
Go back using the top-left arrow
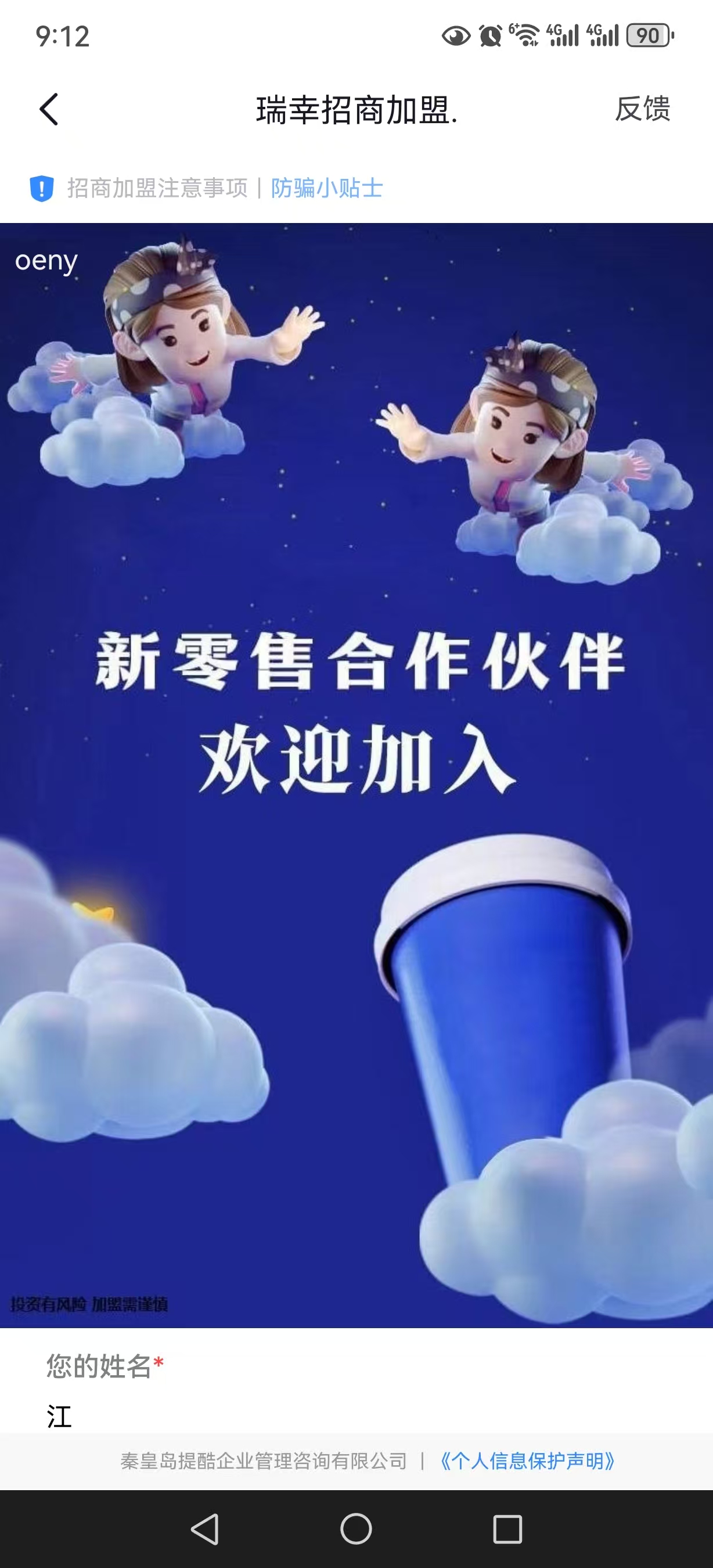point(49,110)
